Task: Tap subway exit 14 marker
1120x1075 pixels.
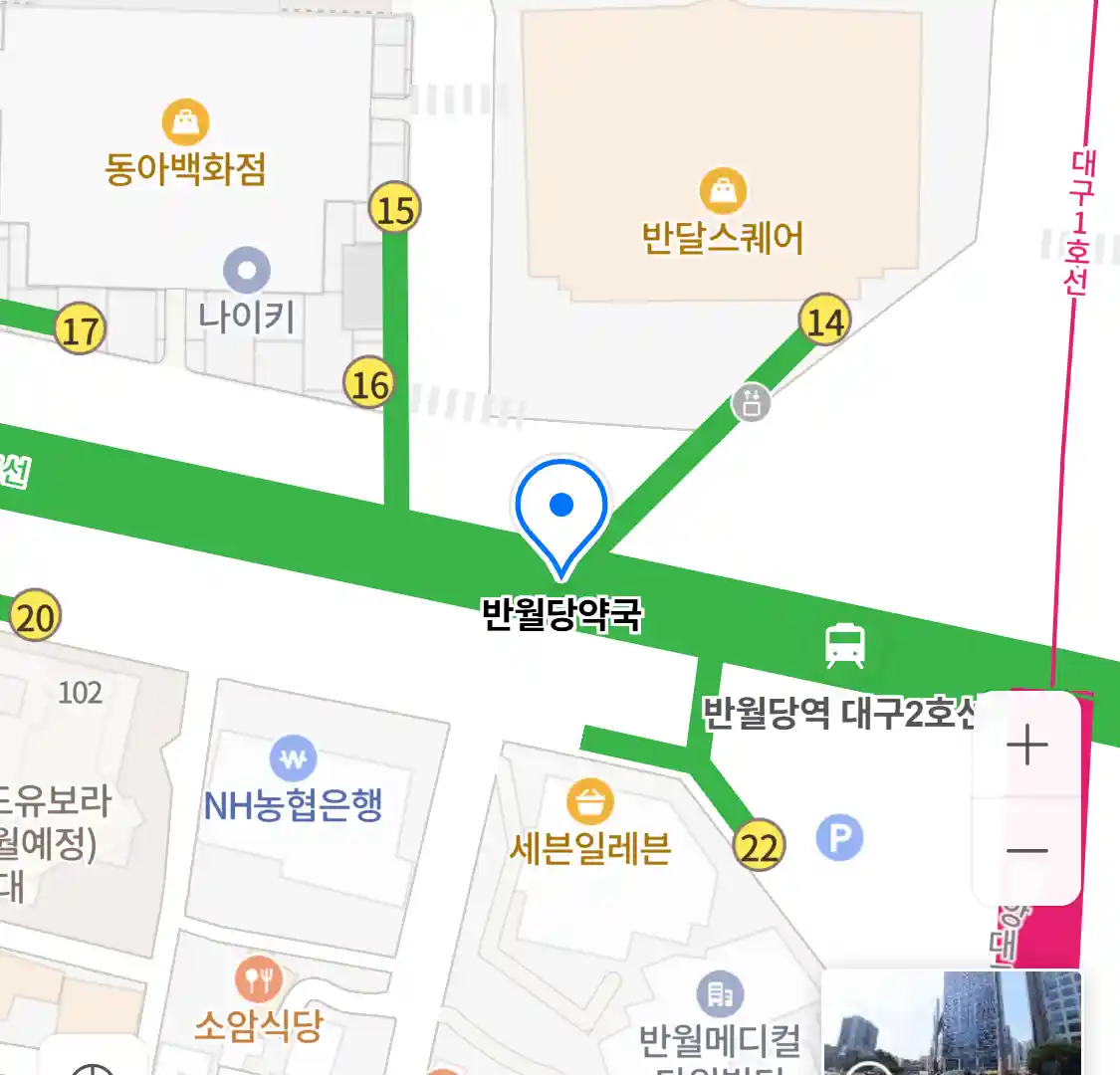Action: (x=825, y=321)
